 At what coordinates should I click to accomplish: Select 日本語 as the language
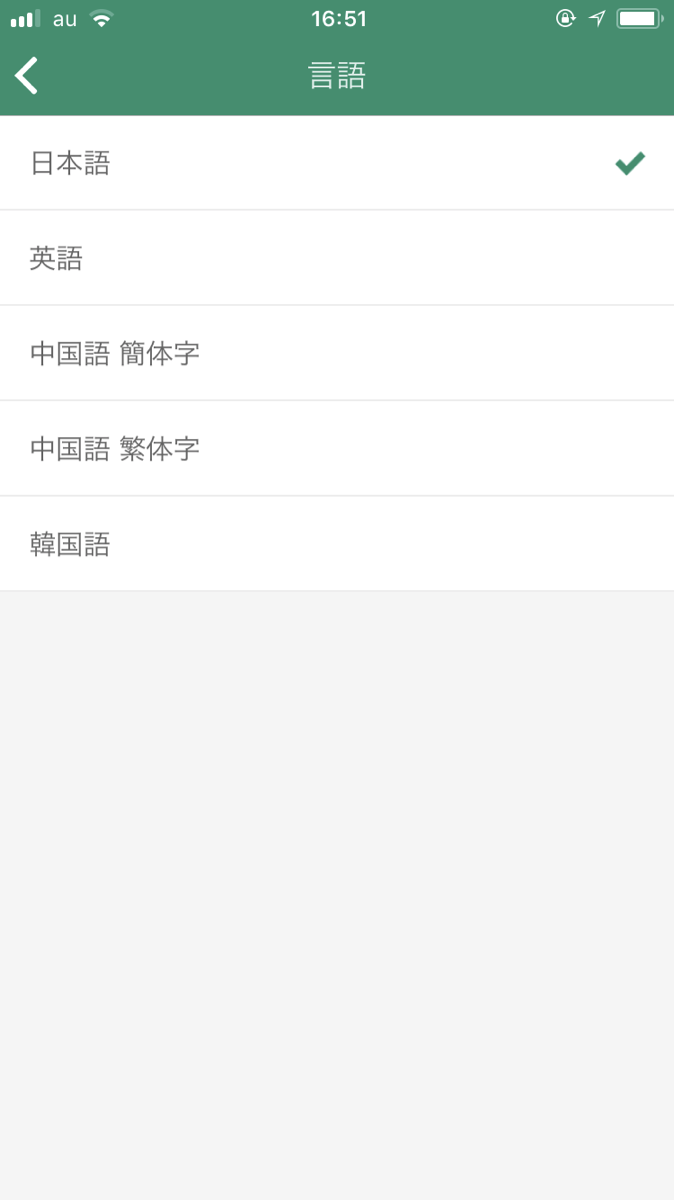coord(337,163)
